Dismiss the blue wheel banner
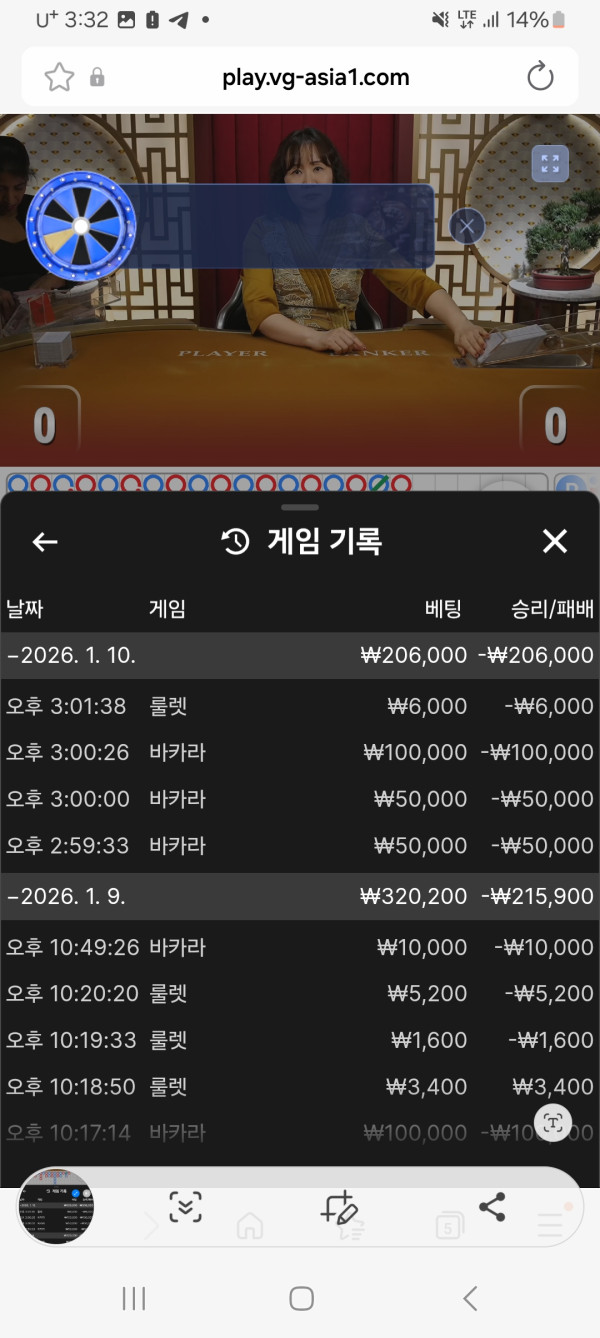 click(466, 227)
